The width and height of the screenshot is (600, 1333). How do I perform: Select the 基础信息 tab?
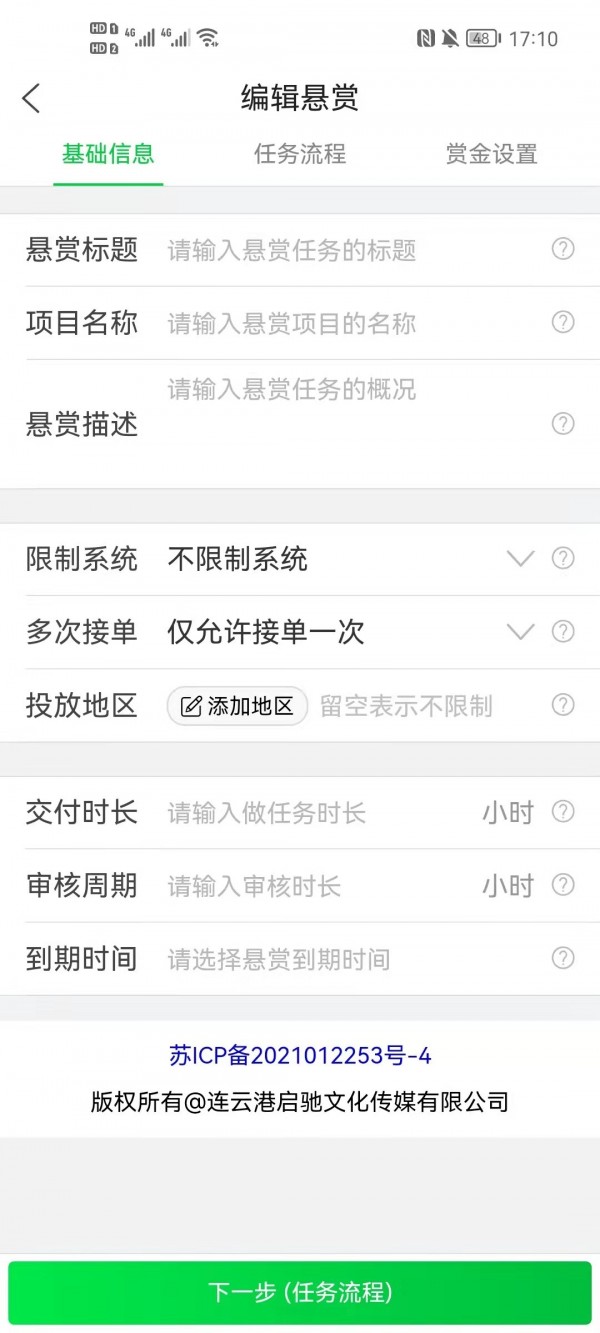coord(108,154)
